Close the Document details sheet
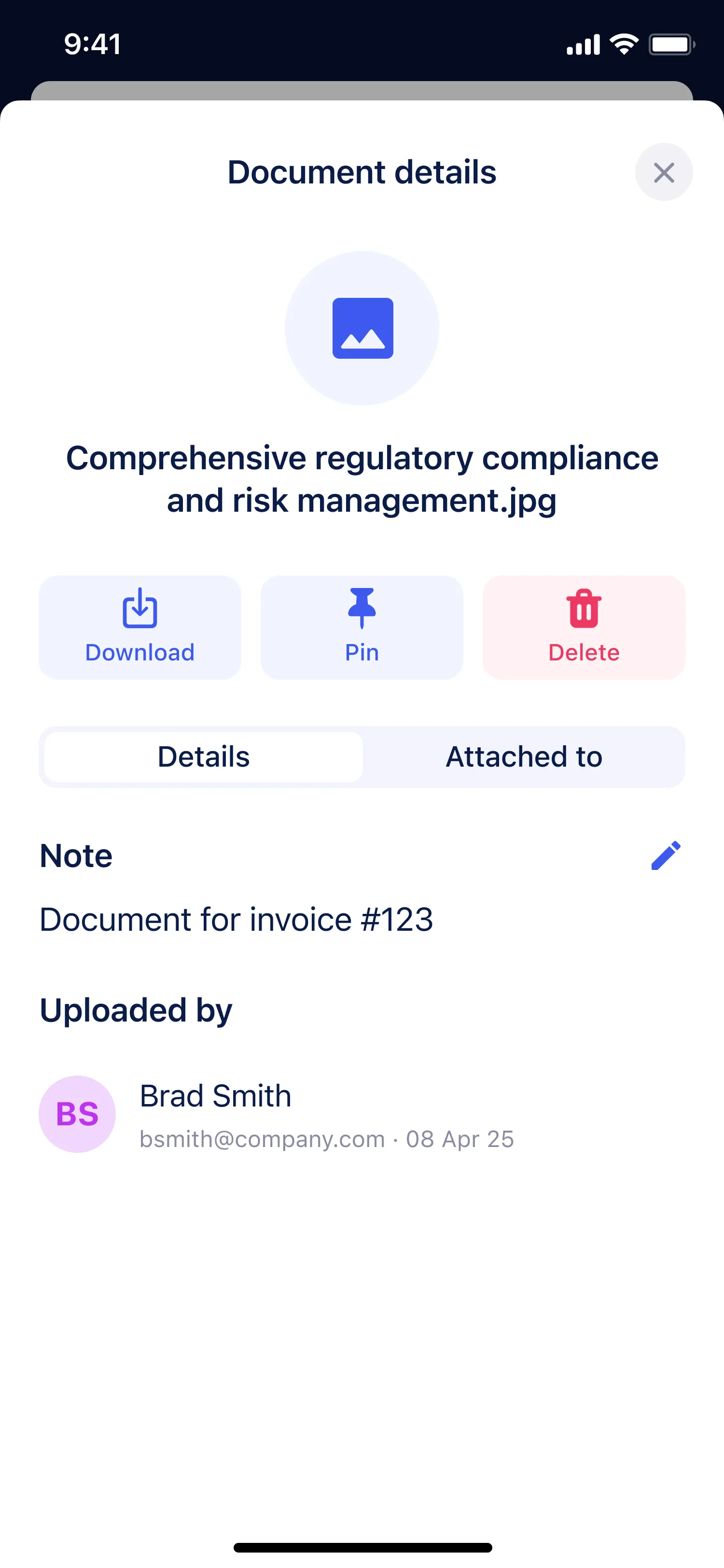724x1568 pixels. point(664,172)
